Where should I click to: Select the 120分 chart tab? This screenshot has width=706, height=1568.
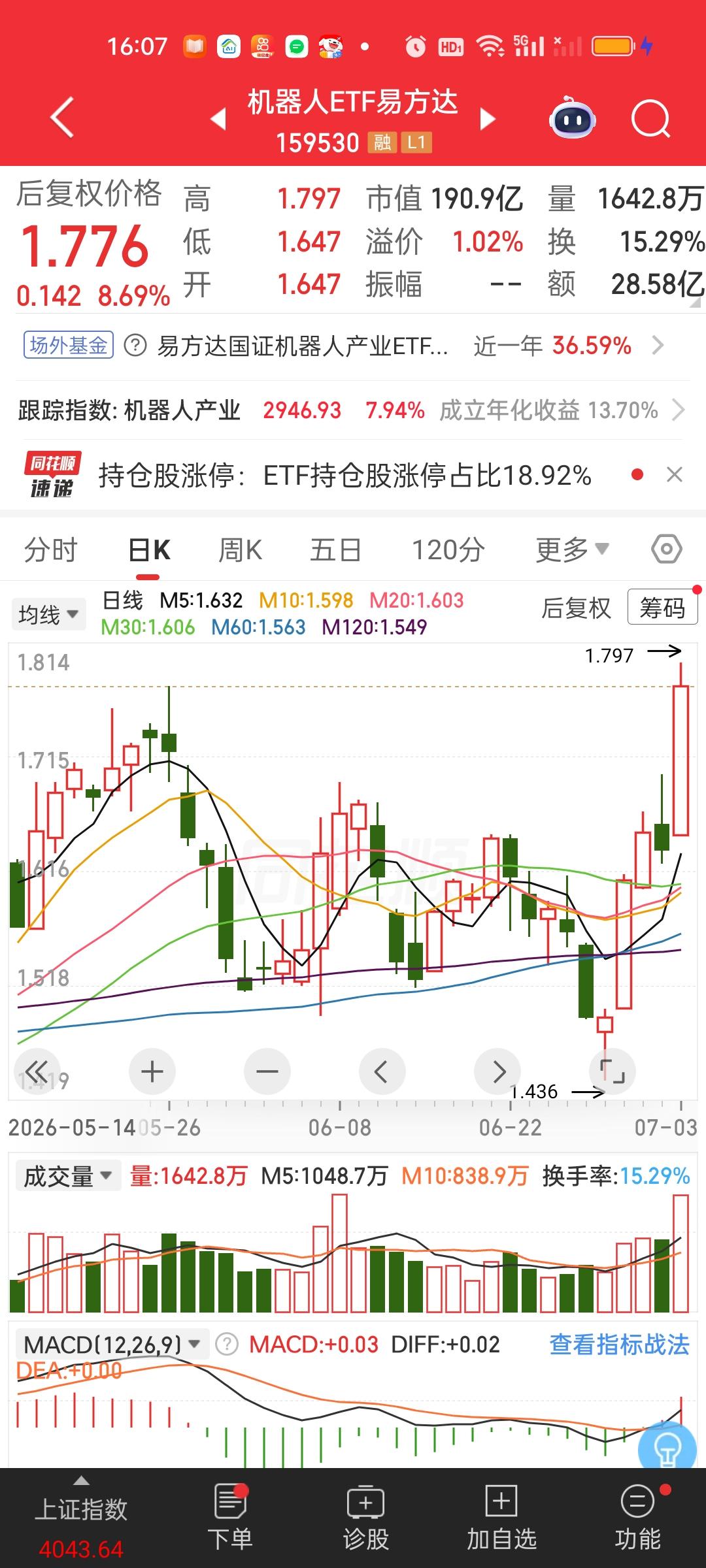pos(448,550)
